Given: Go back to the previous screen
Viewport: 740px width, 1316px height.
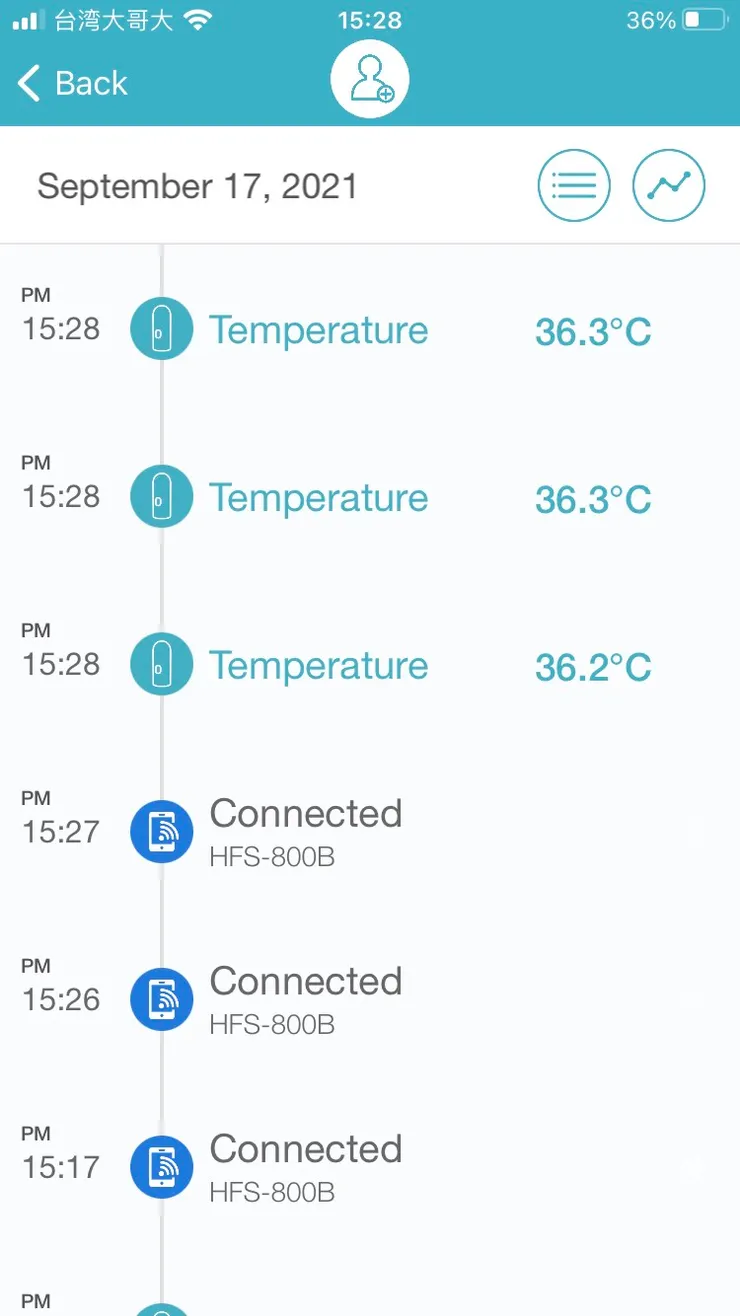Looking at the screenshot, I should [72, 84].
